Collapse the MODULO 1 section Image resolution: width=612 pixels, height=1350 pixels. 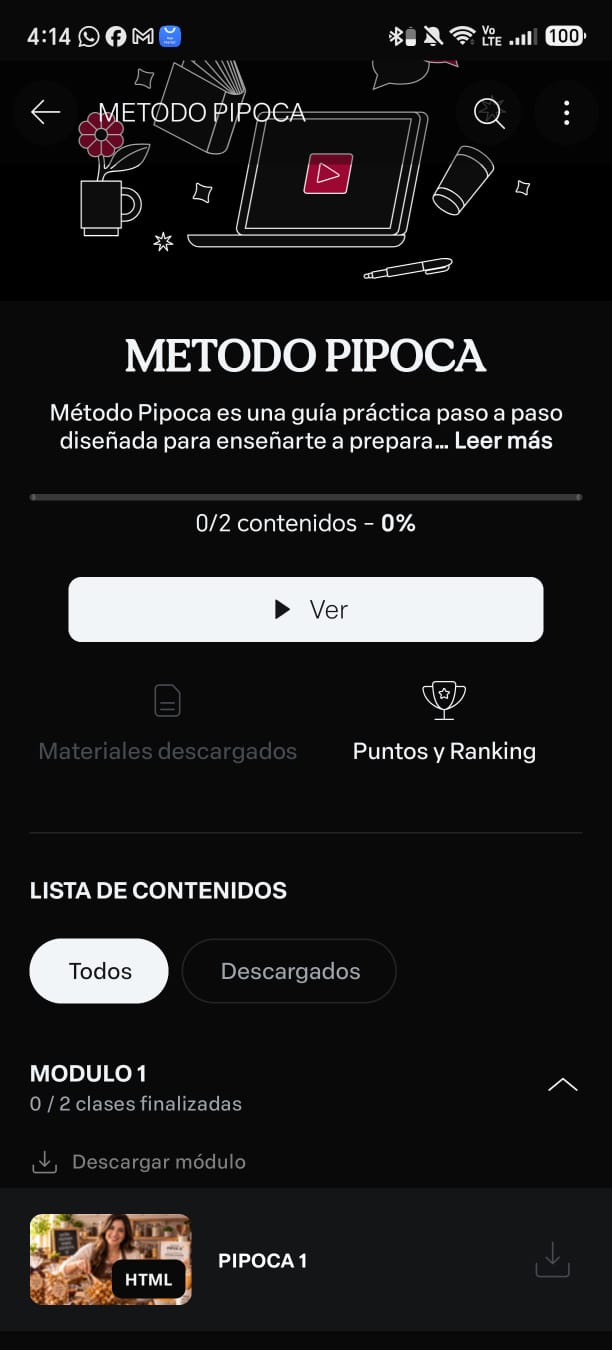pos(563,1085)
